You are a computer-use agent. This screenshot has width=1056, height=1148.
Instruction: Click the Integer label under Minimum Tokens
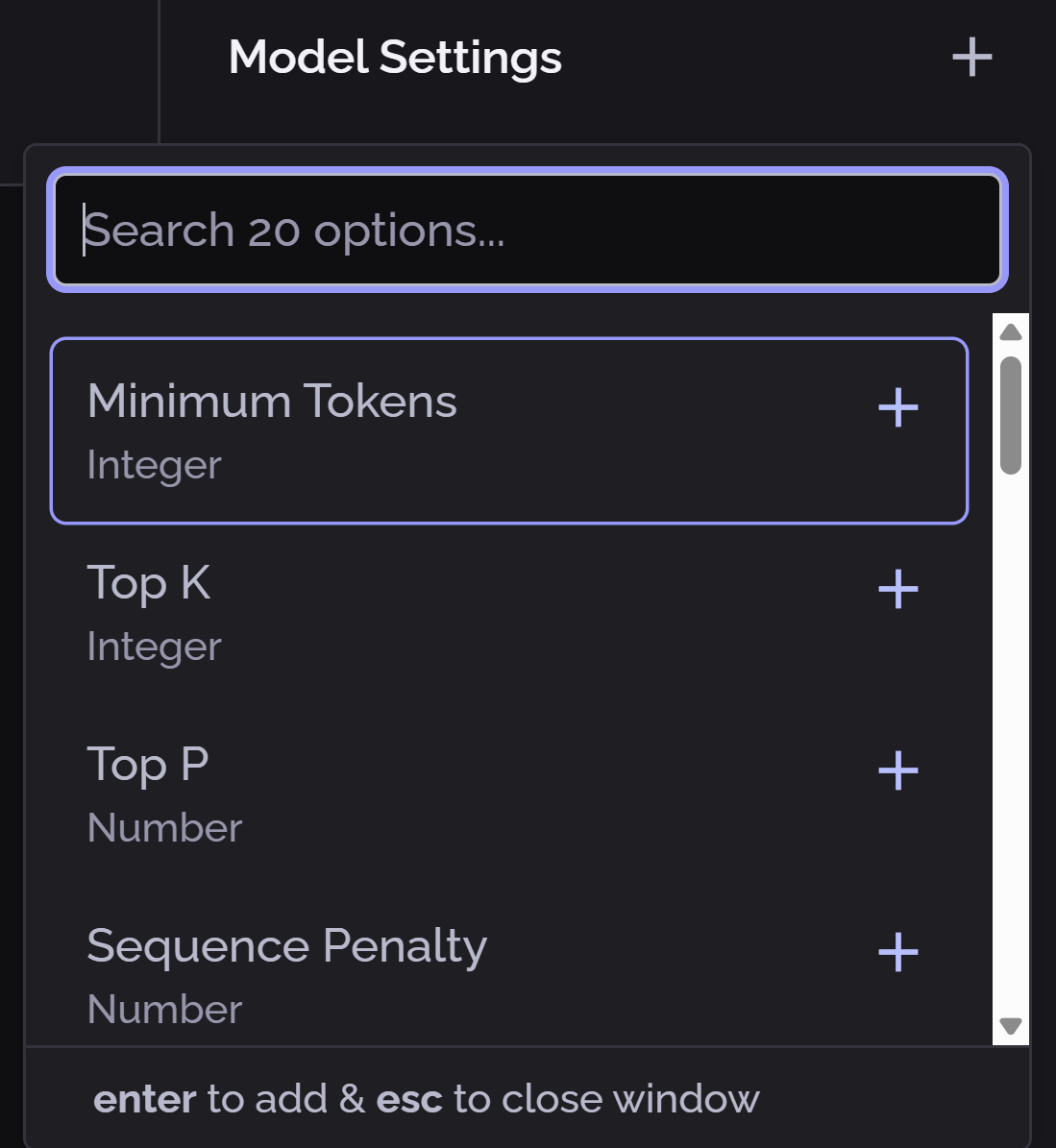[x=154, y=464]
